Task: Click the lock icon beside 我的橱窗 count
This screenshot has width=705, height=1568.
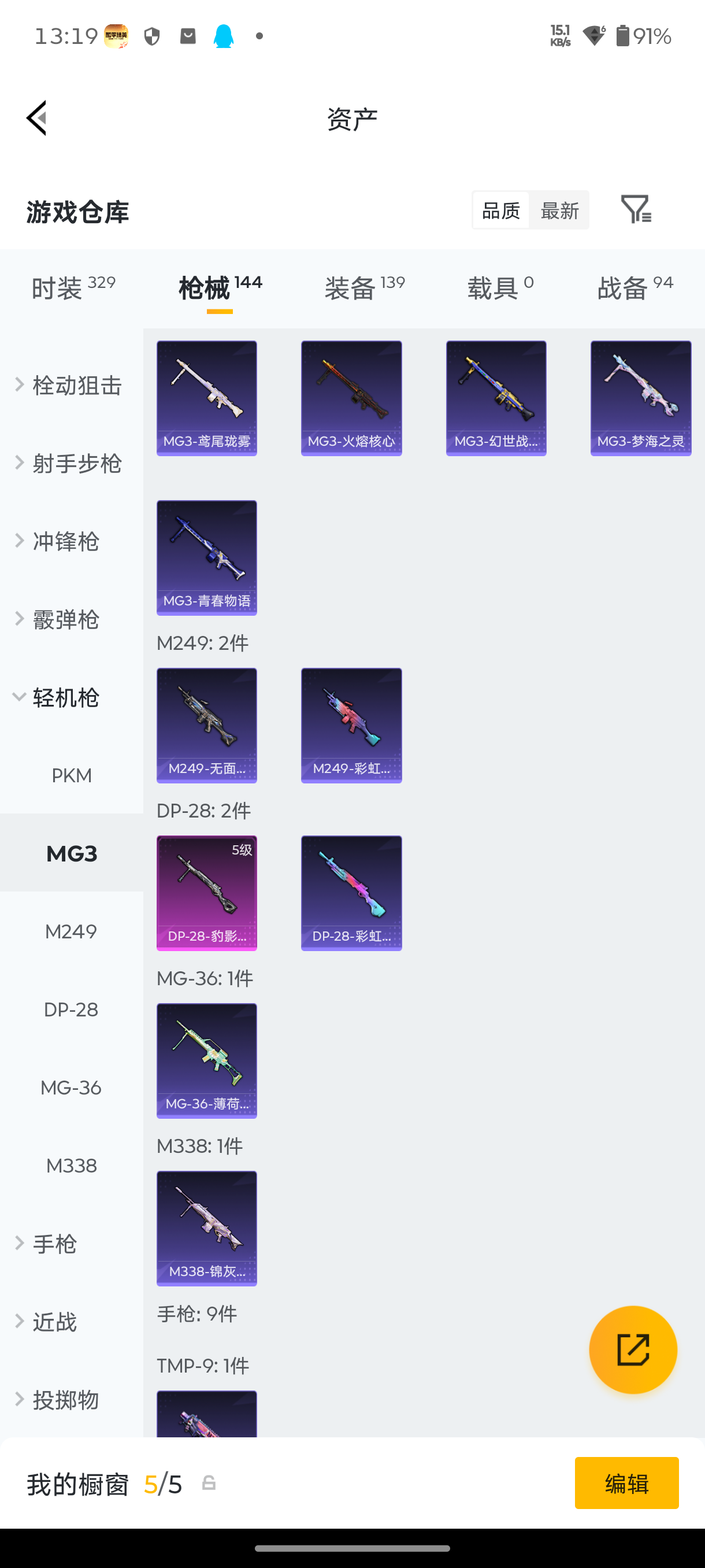Action: [209, 1484]
